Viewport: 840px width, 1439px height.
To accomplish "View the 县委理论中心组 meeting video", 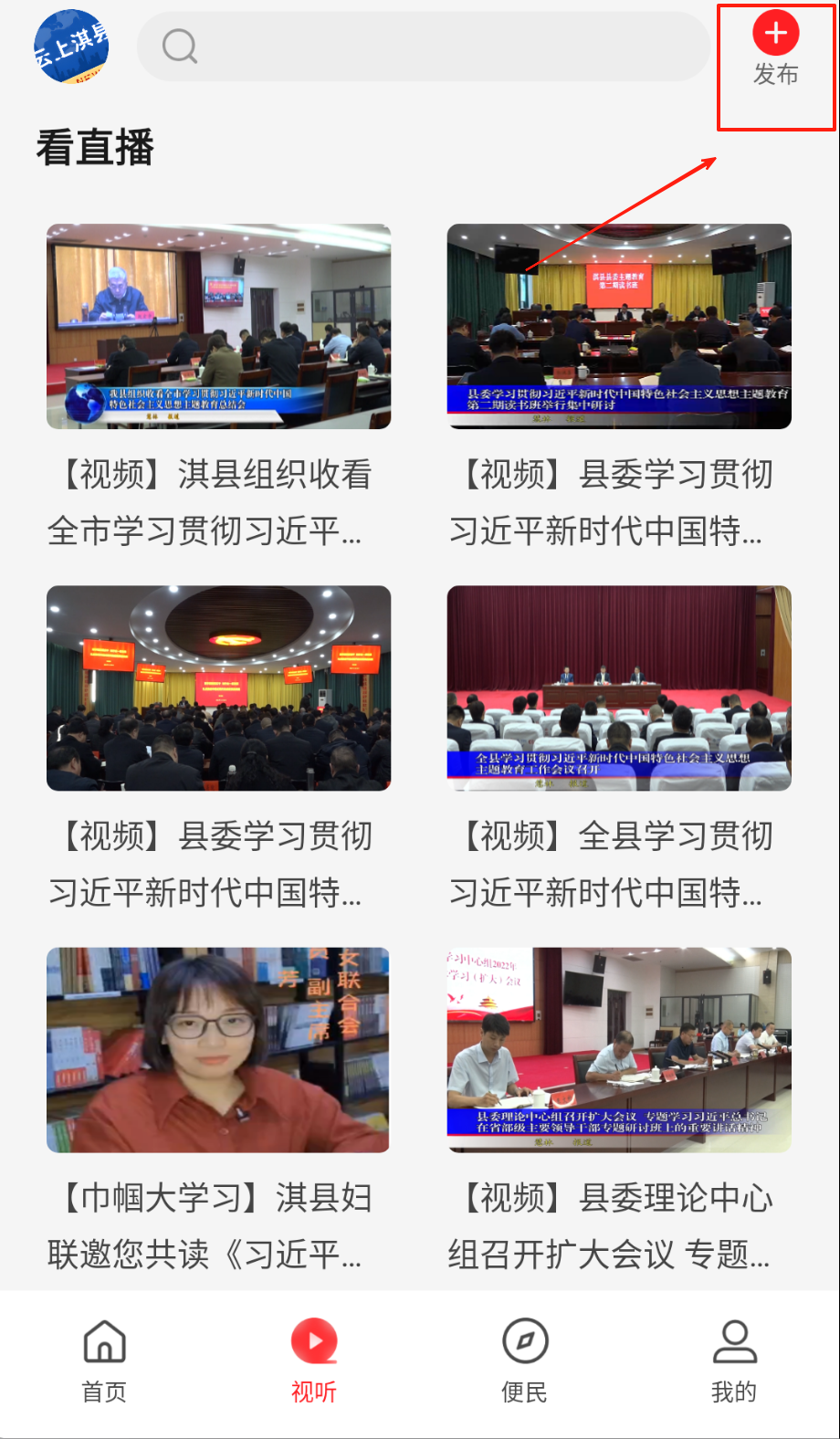I will [618, 1049].
